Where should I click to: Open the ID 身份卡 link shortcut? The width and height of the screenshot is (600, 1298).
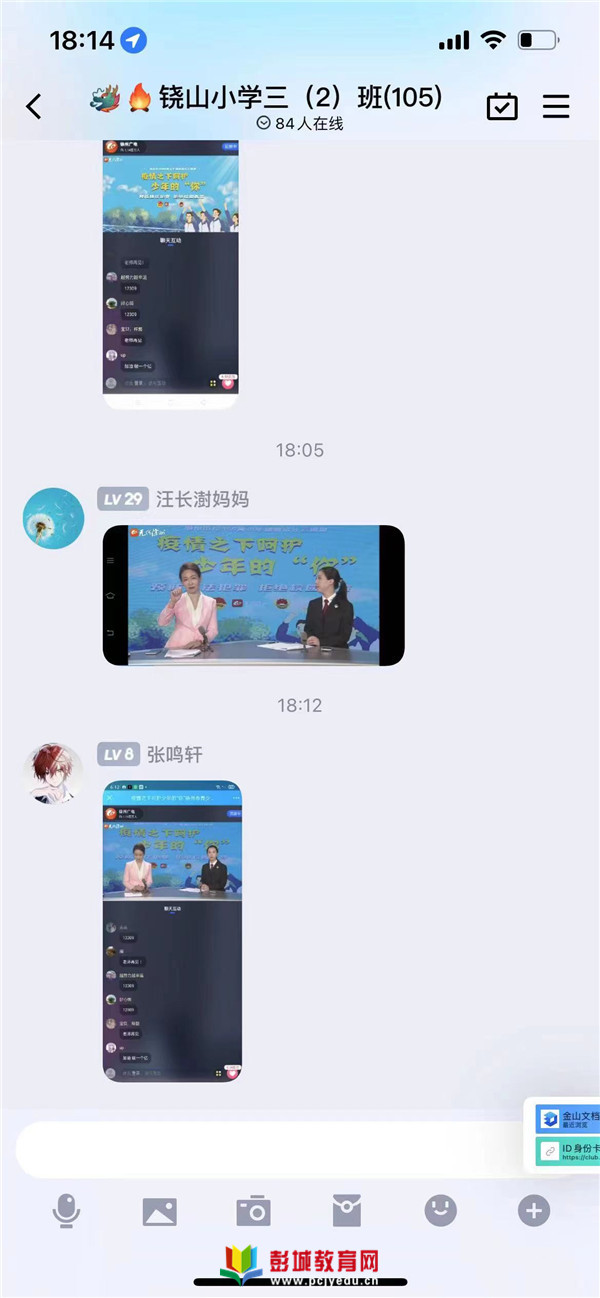coord(568,1151)
